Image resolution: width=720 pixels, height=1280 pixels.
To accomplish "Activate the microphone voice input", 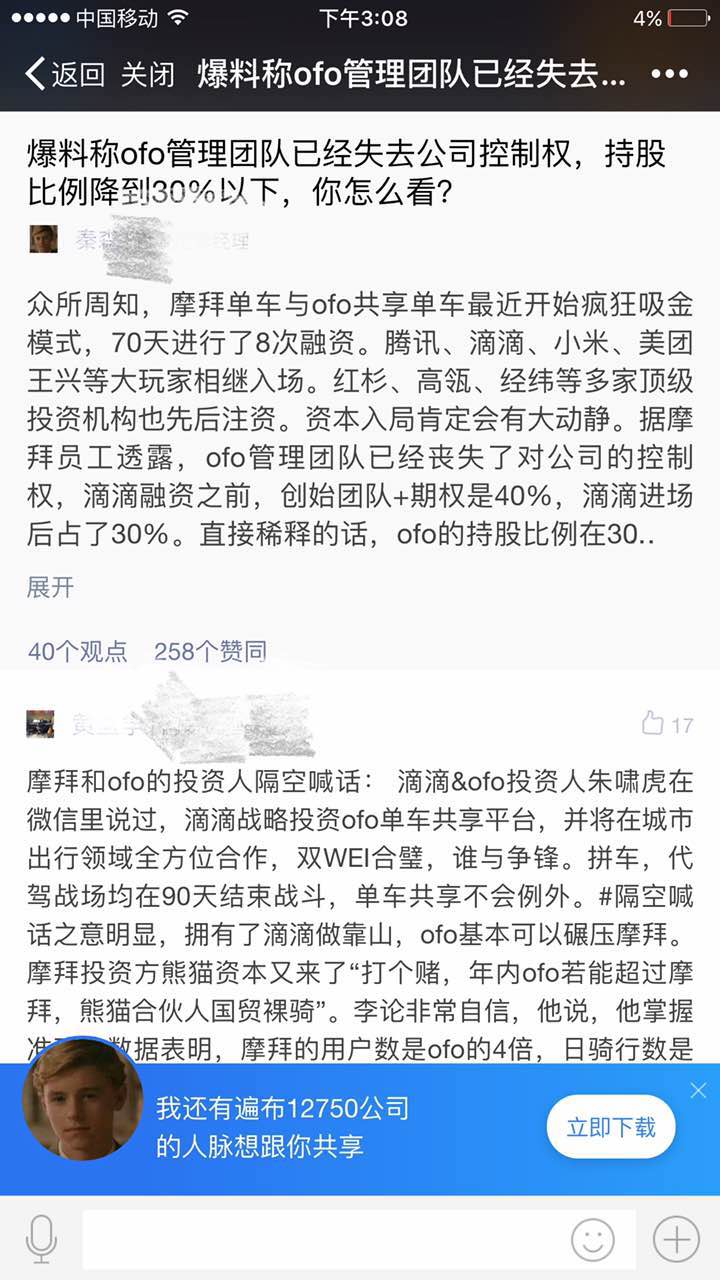I will [x=41, y=1240].
